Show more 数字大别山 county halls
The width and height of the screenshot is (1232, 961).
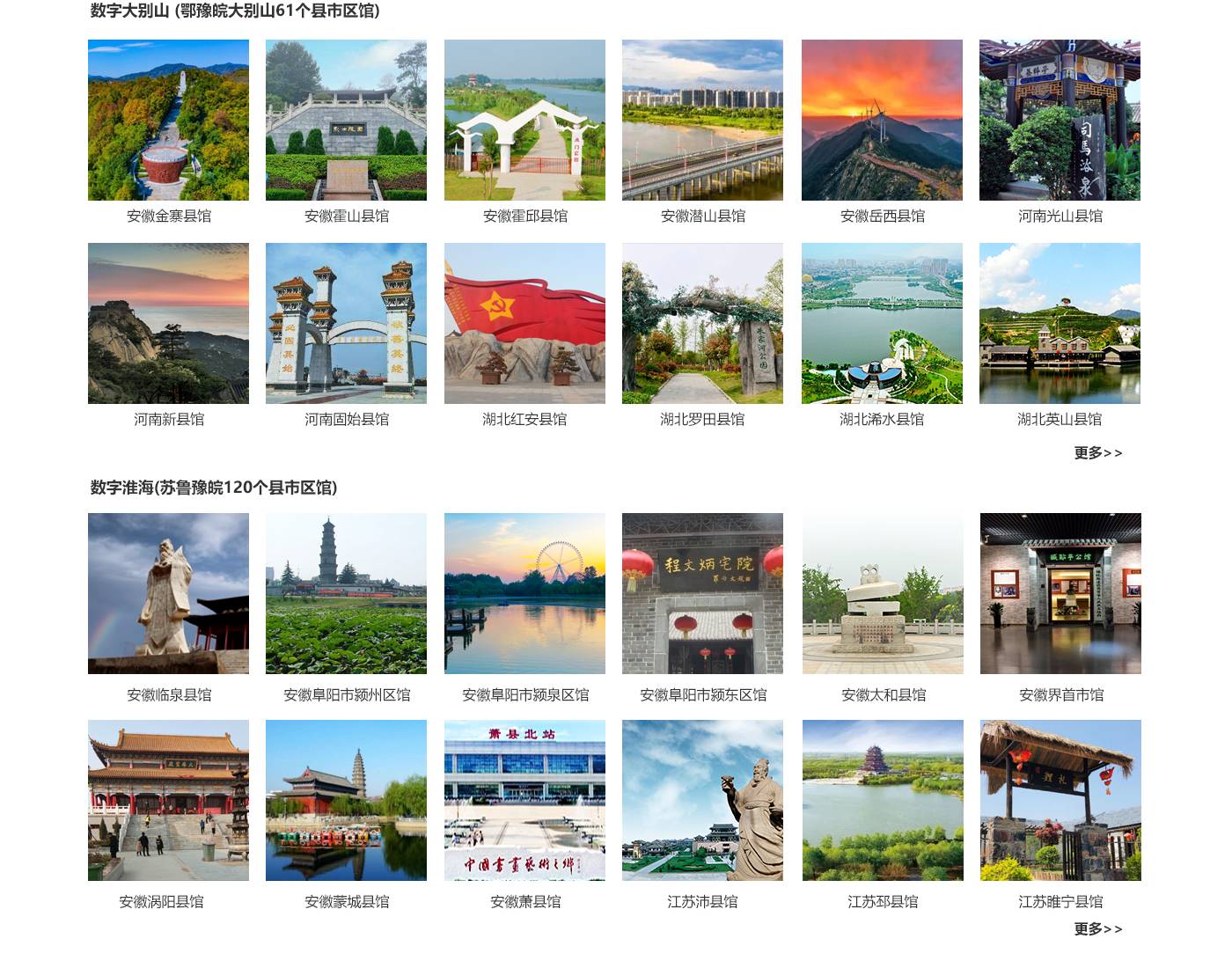pos(1097,453)
